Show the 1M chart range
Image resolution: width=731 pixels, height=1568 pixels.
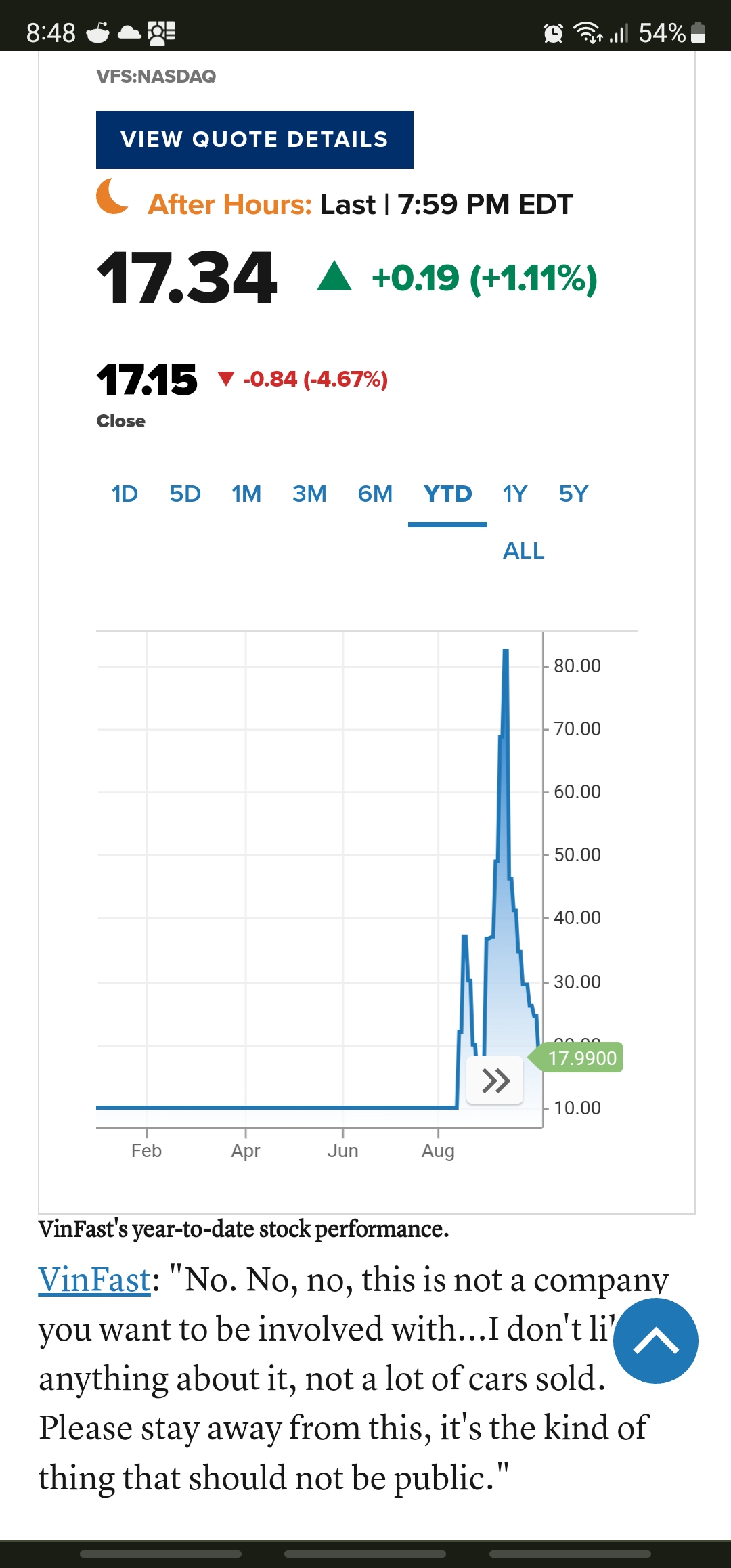click(x=246, y=494)
